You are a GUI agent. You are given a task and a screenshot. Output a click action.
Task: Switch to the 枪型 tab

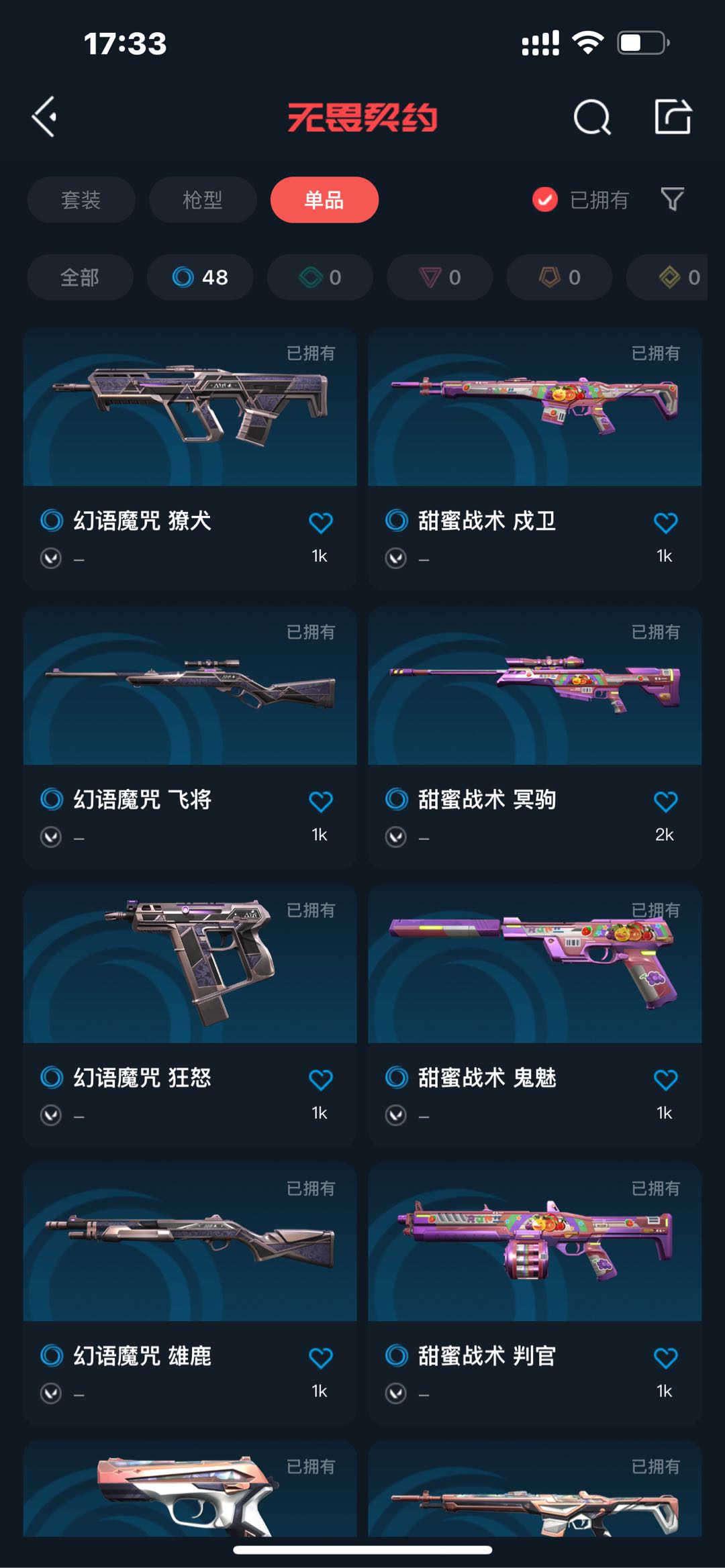203,200
